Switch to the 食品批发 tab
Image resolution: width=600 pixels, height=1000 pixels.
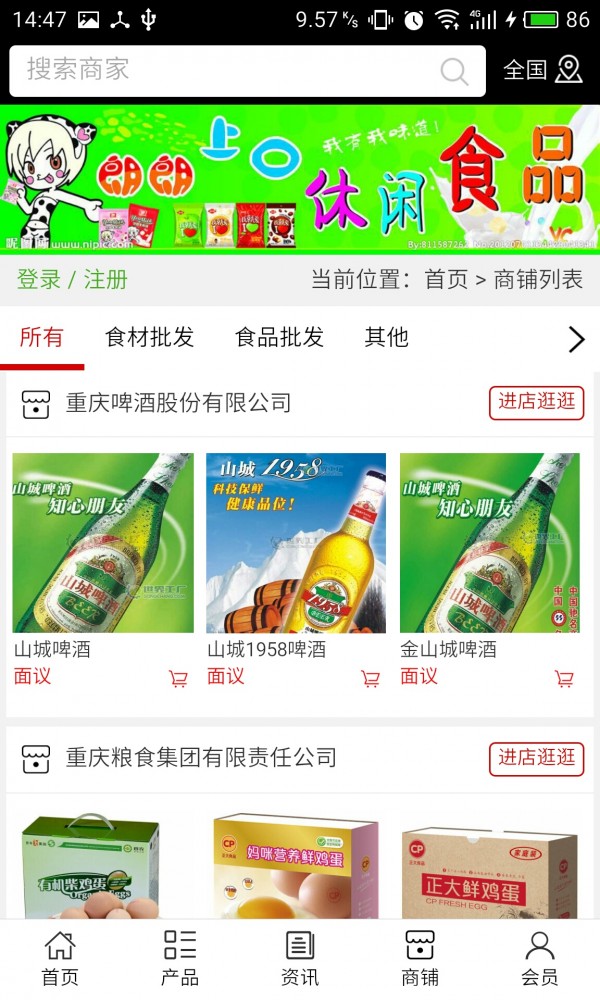click(x=280, y=338)
